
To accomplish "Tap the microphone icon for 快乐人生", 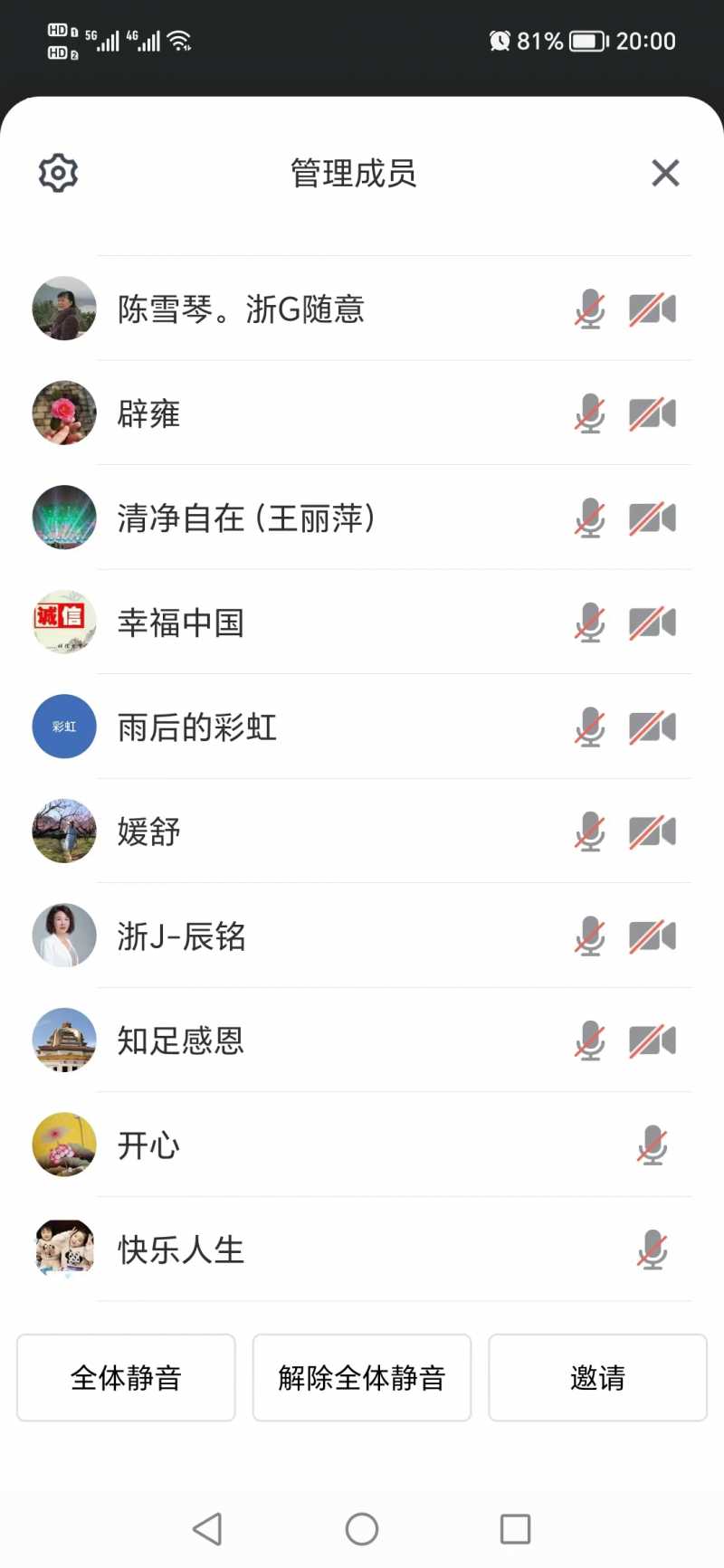I will [653, 1250].
